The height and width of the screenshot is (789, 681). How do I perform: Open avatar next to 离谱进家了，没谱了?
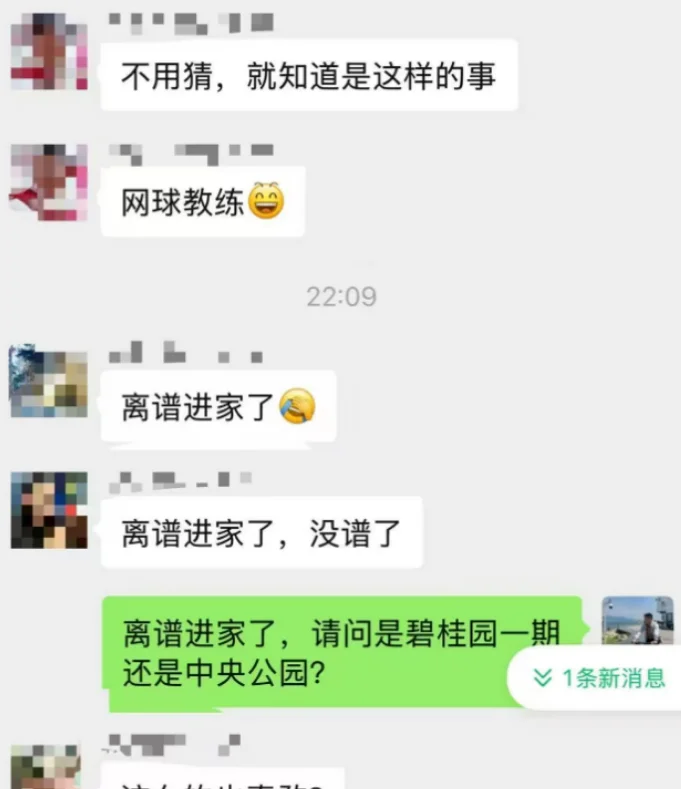48,509
